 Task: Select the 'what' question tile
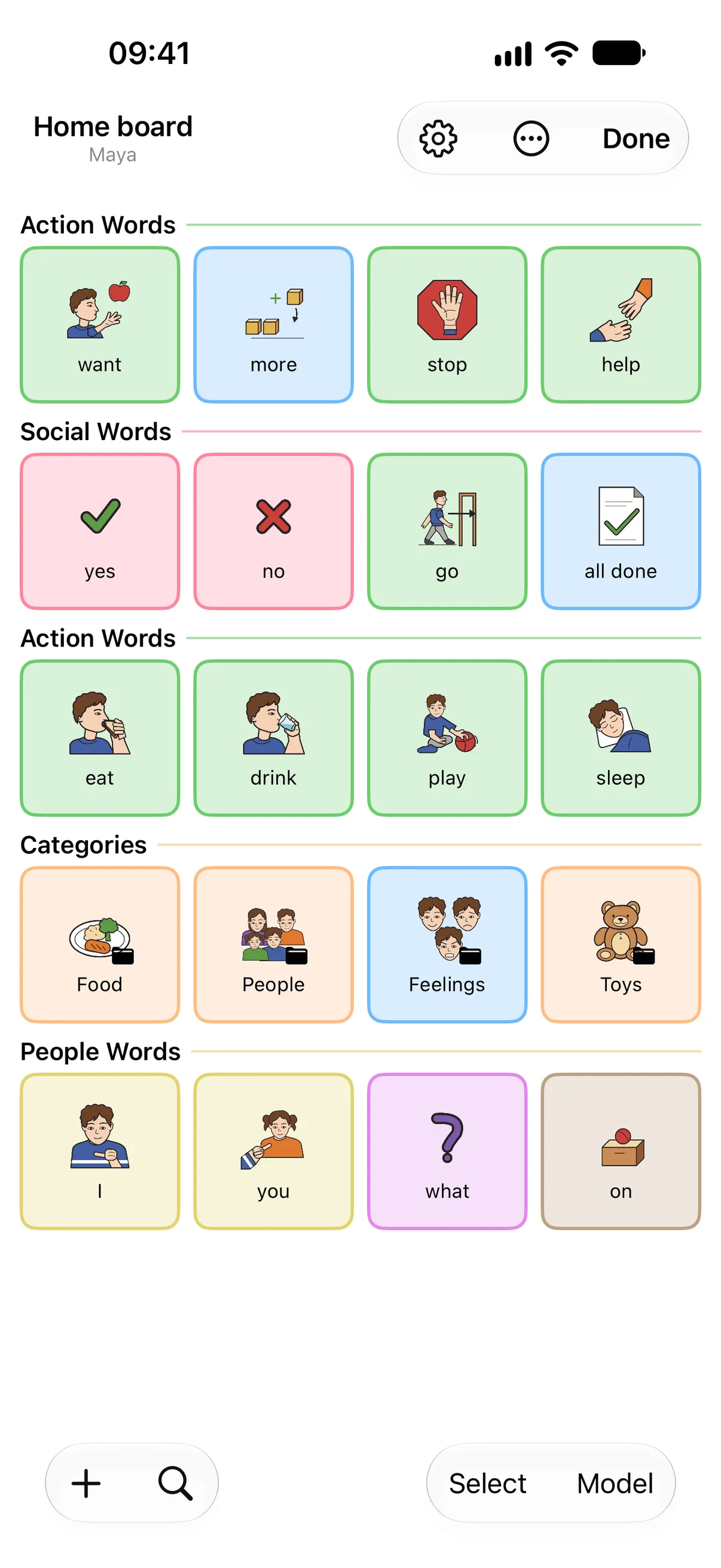pyautogui.click(x=447, y=1151)
